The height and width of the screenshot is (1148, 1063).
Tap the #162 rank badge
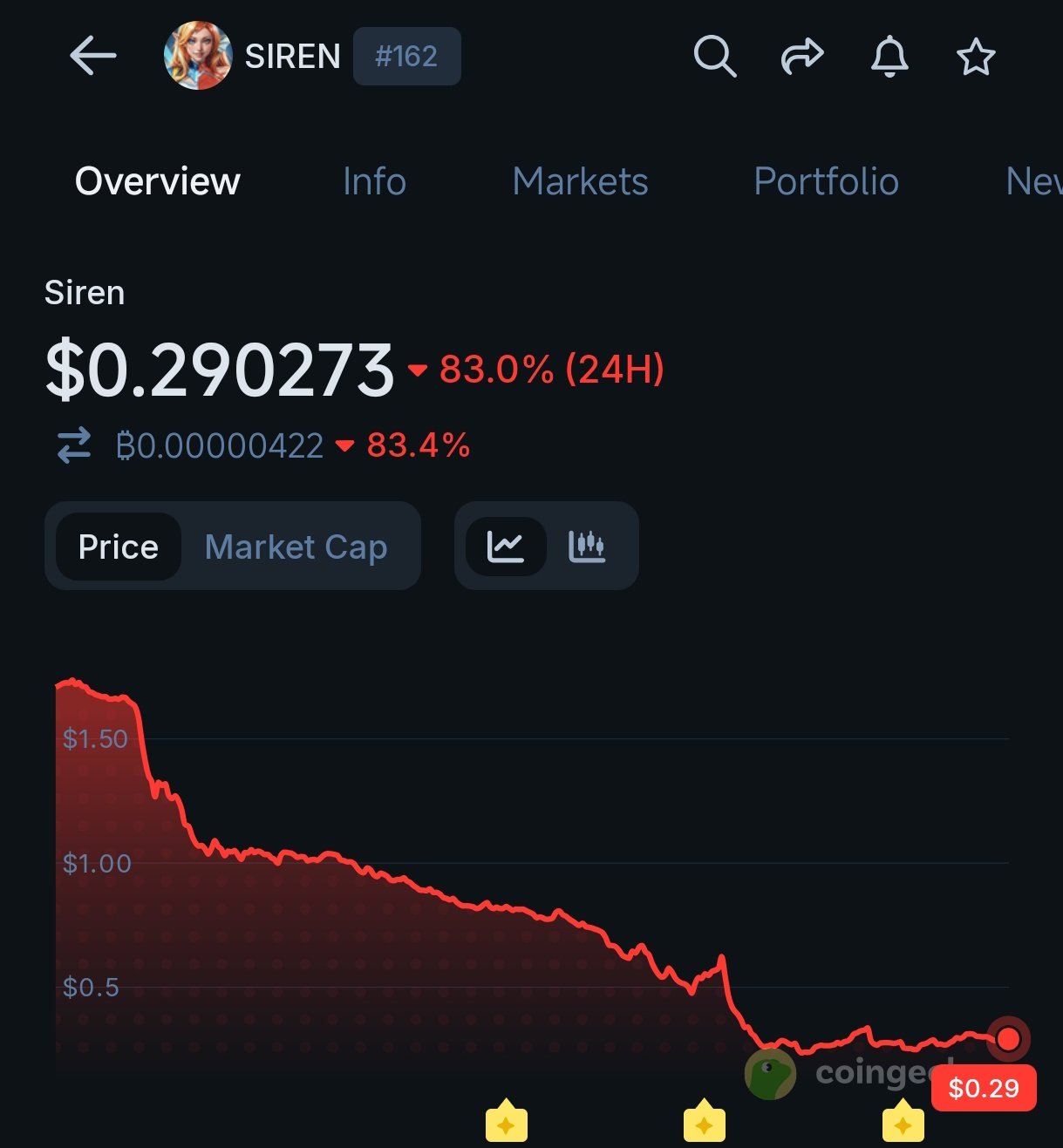click(406, 57)
